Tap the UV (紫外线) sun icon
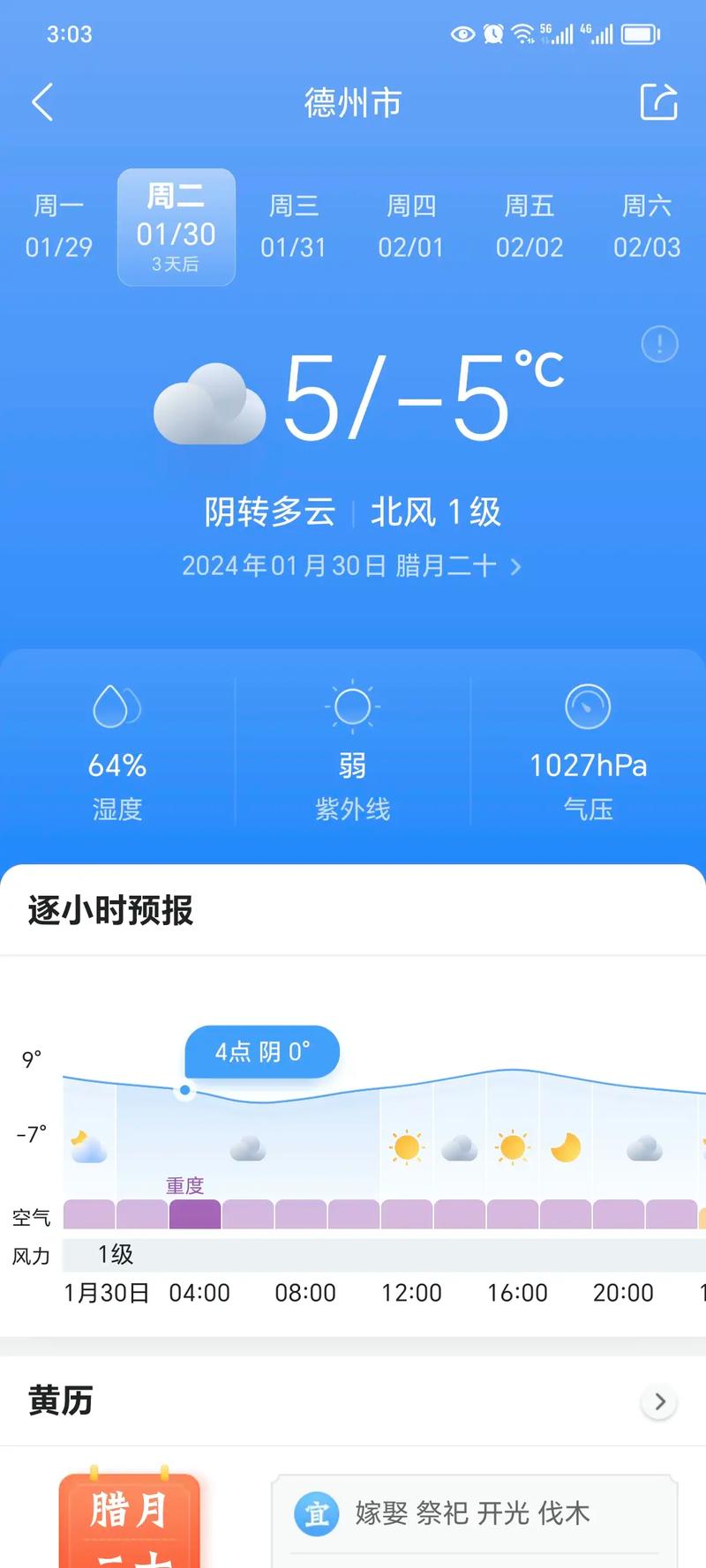This screenshot has width=706, height=1568. [x=352, y=706]
